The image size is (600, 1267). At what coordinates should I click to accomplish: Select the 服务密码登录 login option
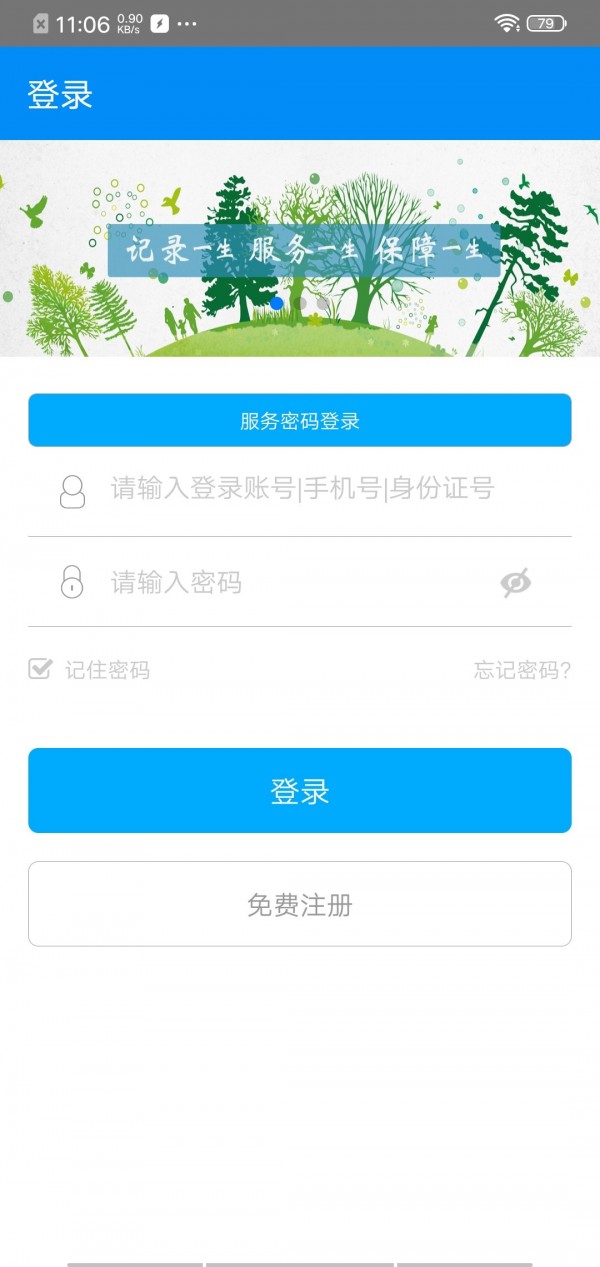(x=299, y=420)
